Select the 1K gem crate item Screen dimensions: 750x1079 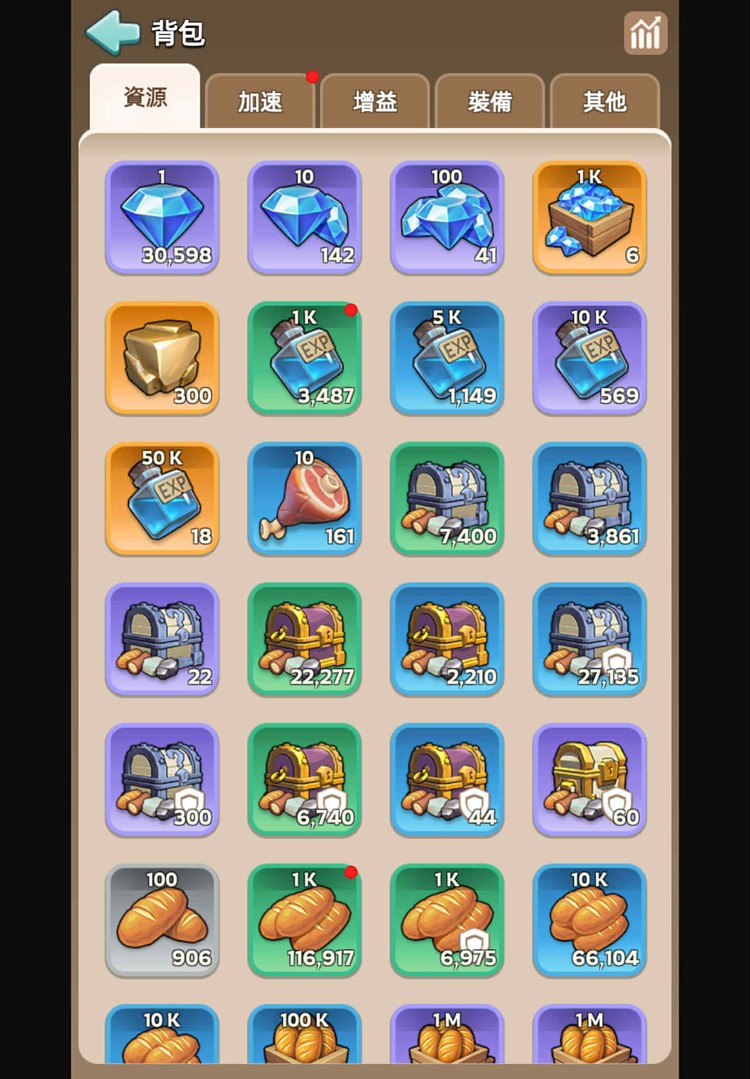click(589, 217)
